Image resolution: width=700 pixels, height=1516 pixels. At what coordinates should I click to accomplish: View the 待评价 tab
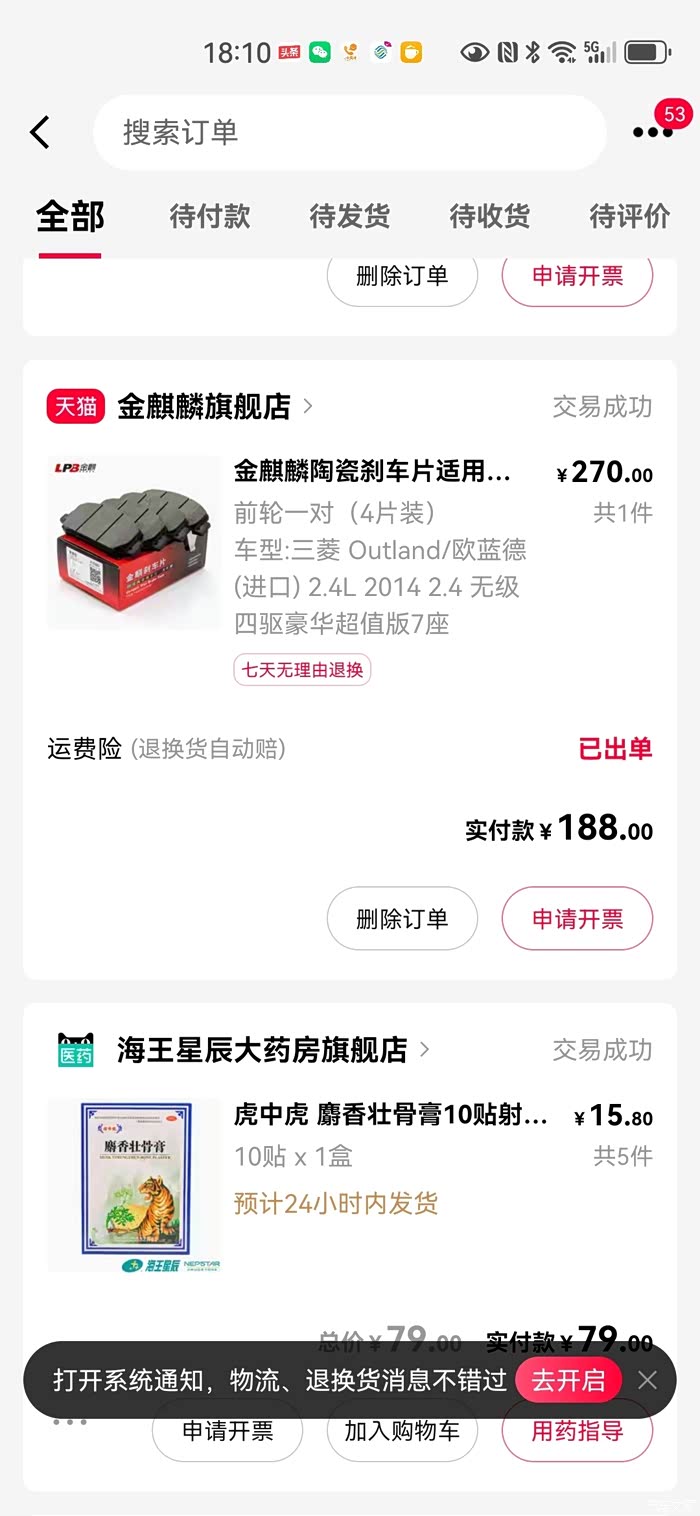click(629, 216)
